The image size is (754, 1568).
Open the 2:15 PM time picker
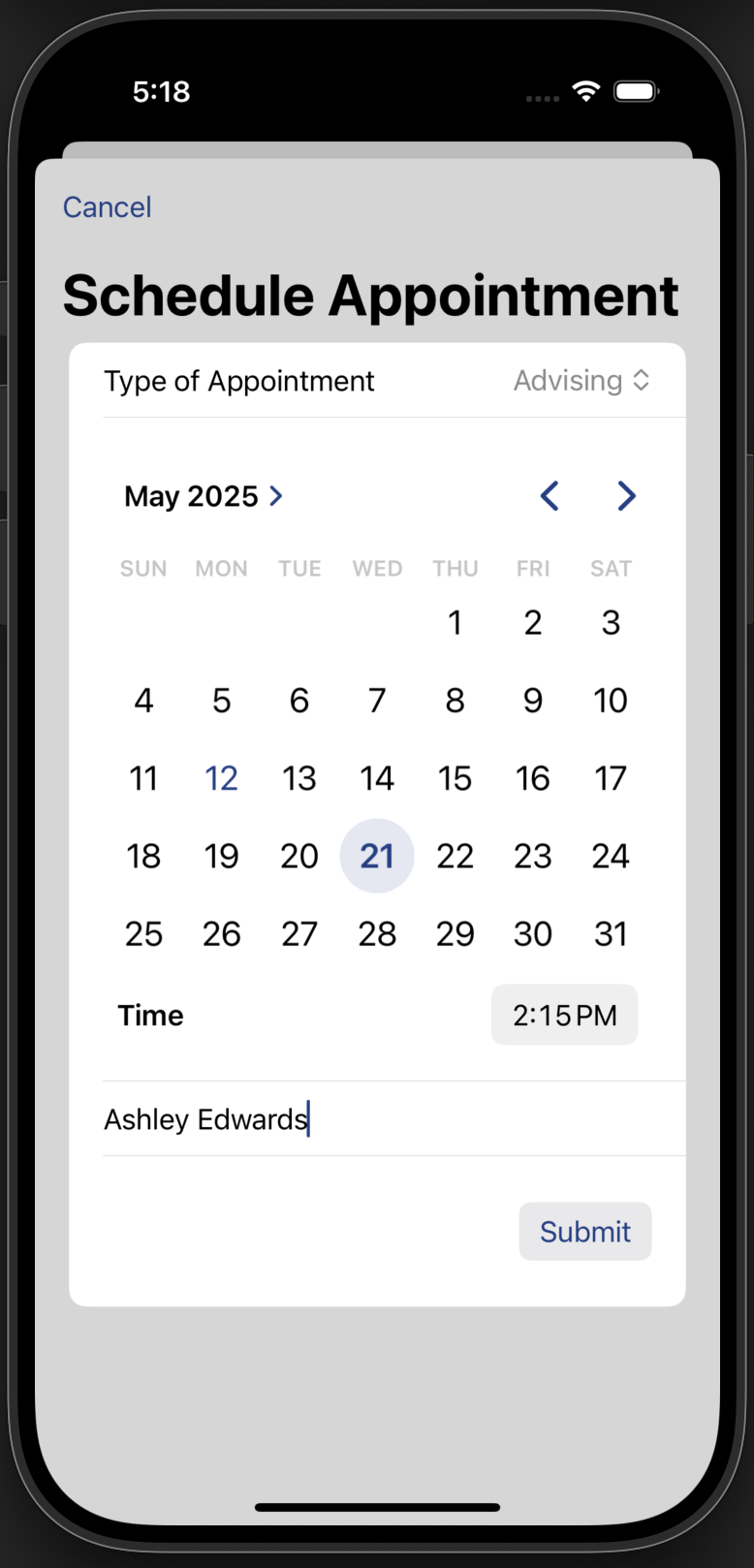tap(564, 1015)
